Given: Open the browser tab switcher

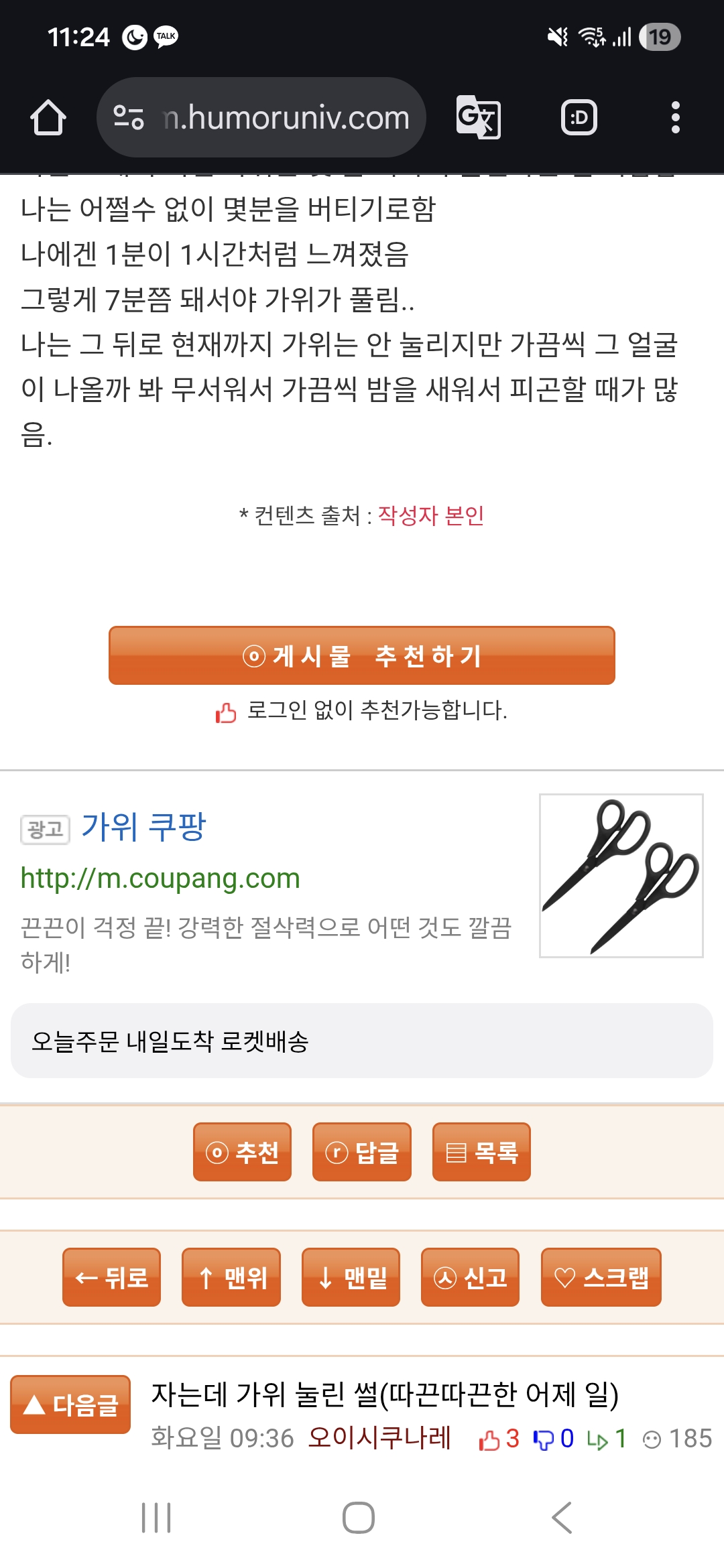Looking at the screenshot, I should 579,118.
